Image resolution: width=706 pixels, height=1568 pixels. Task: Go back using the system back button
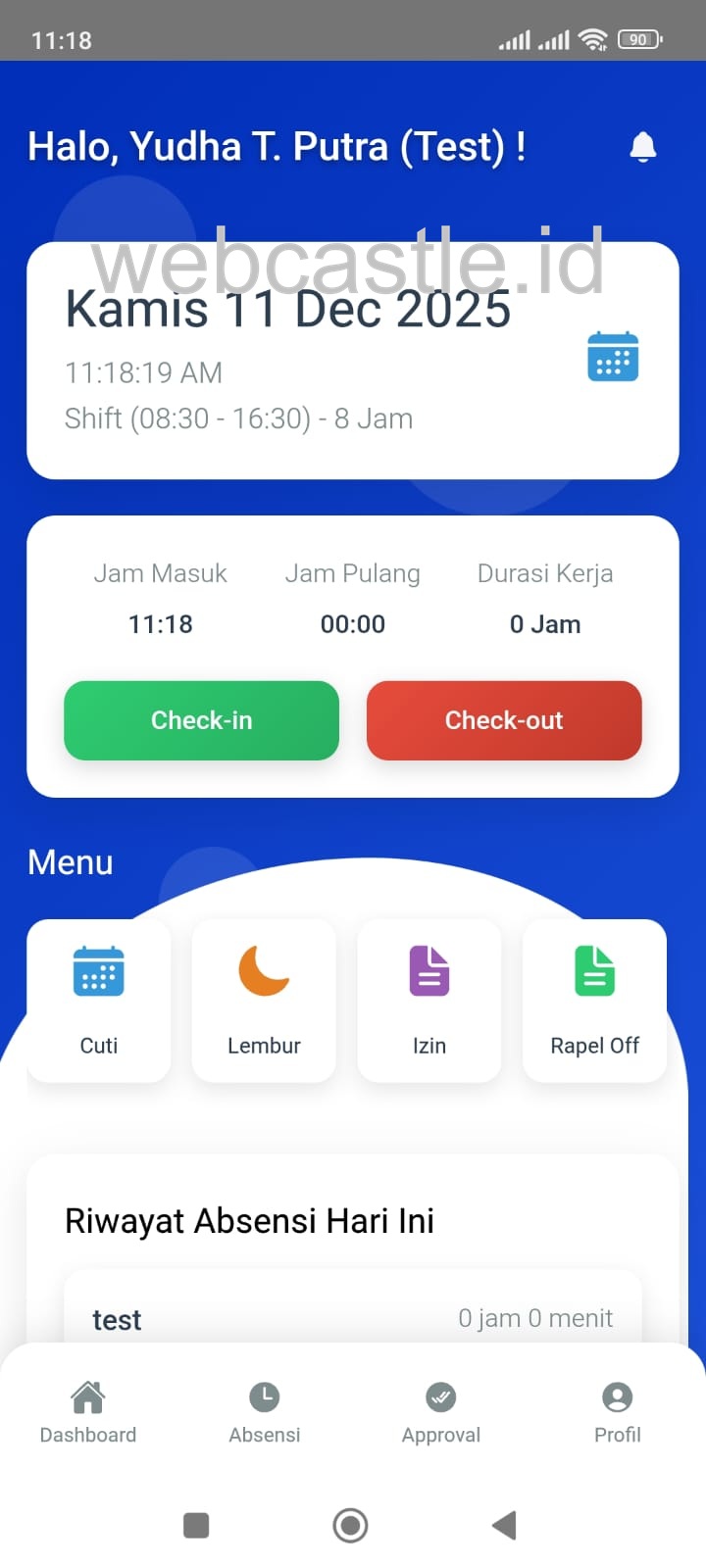[505, 1525]
